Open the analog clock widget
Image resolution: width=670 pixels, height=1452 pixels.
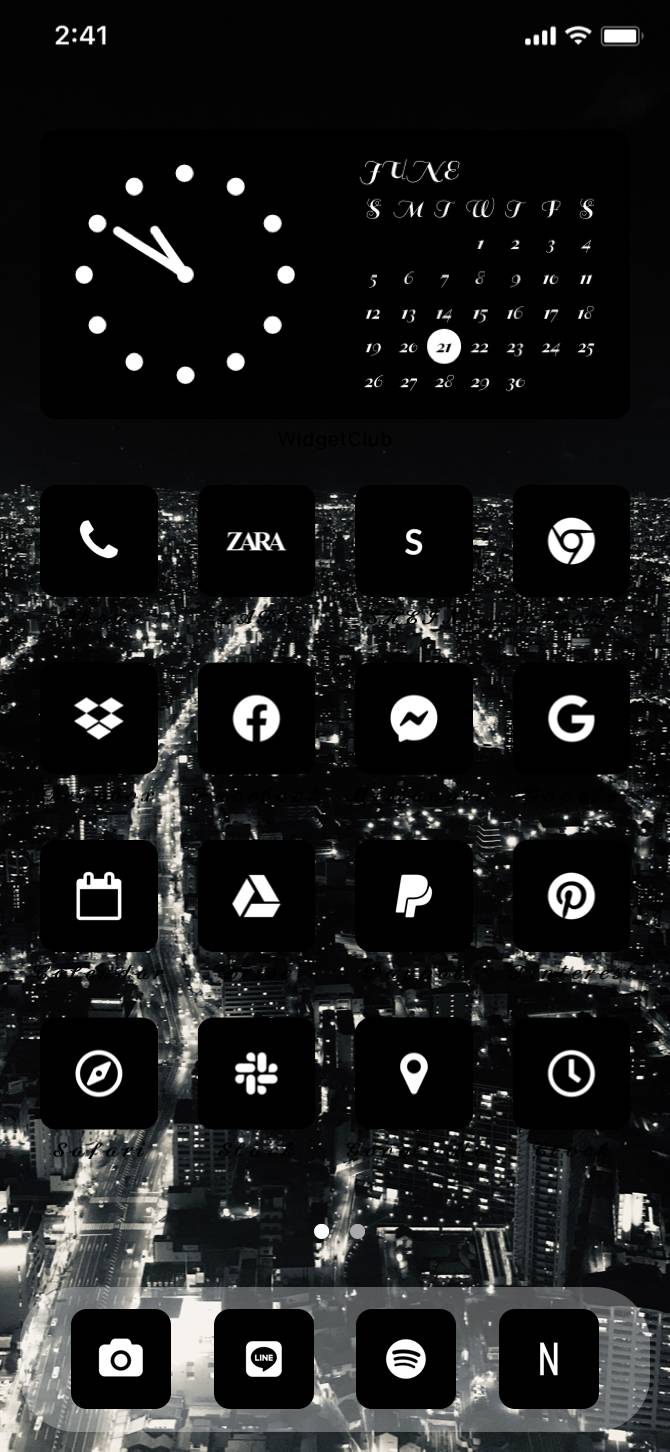tap(185, 275)
